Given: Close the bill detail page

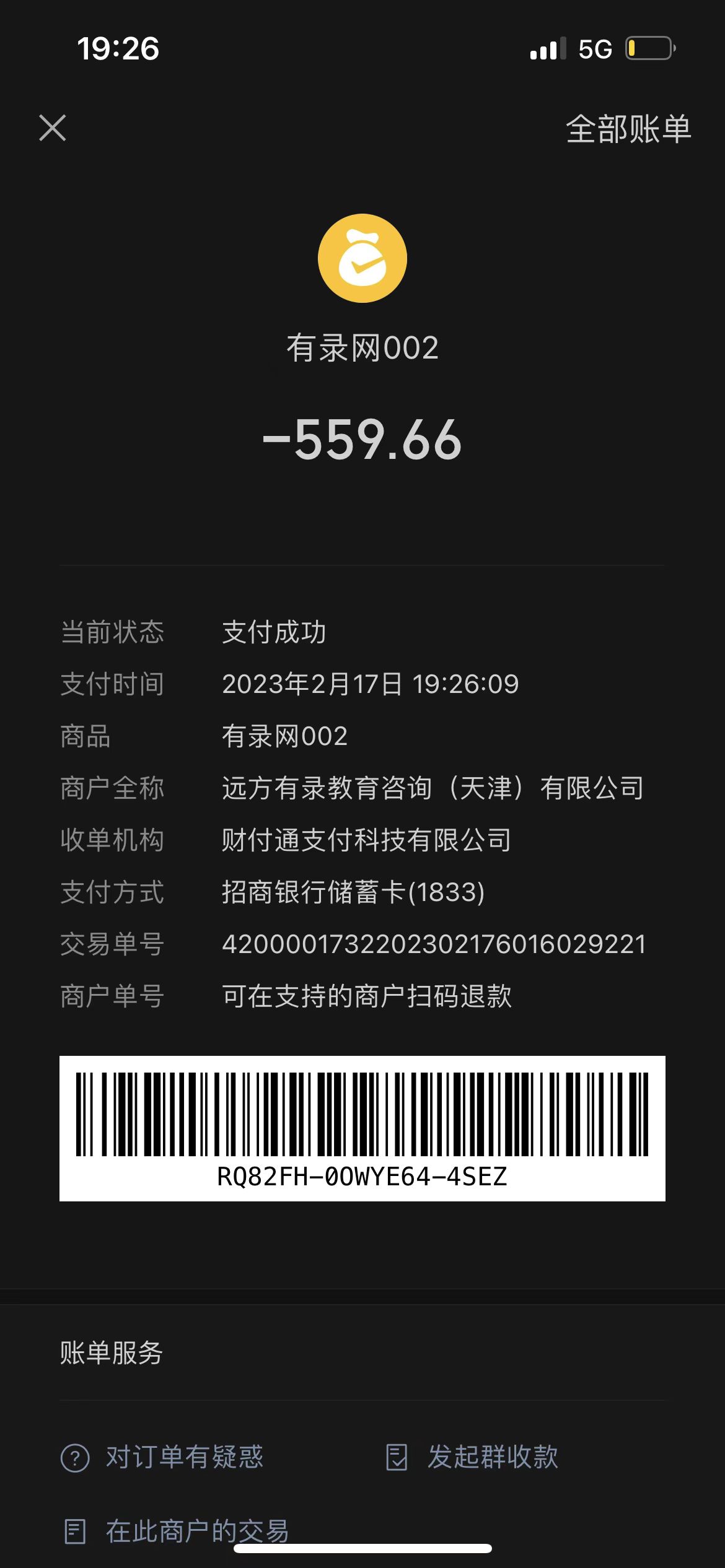Looking at the screenshot, I should pyautogui.click(x=53, y=128).
